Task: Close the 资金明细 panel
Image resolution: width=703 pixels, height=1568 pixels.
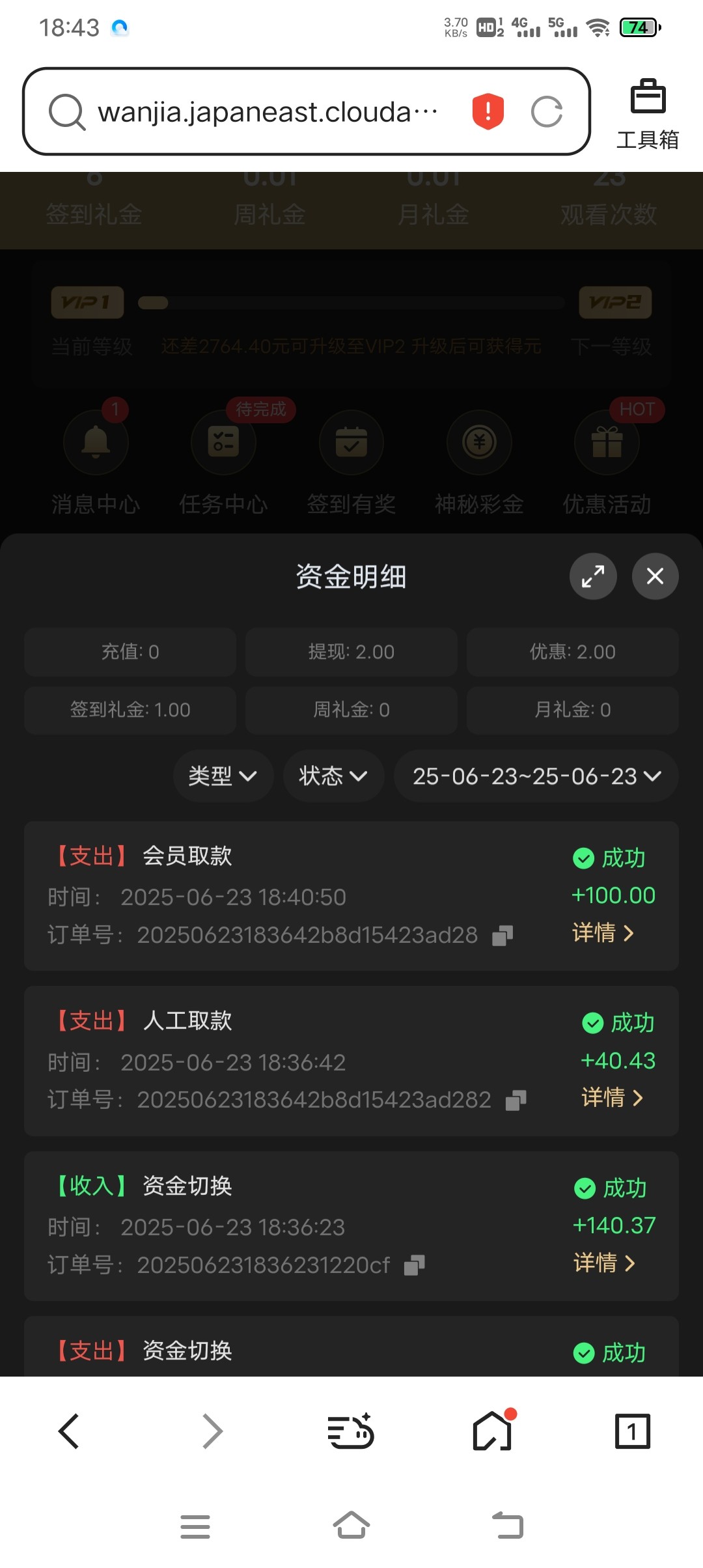Action: (x=655, y=576)
